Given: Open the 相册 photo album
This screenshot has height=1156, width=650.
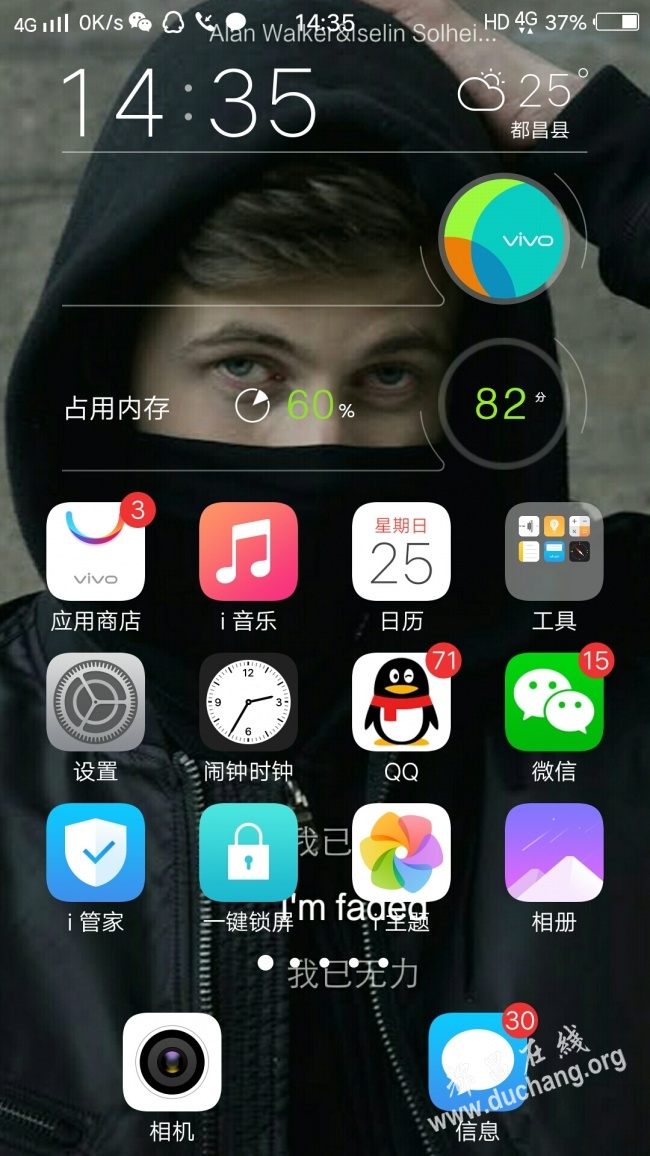Looking at the screenshot, I should pos(554,852).
